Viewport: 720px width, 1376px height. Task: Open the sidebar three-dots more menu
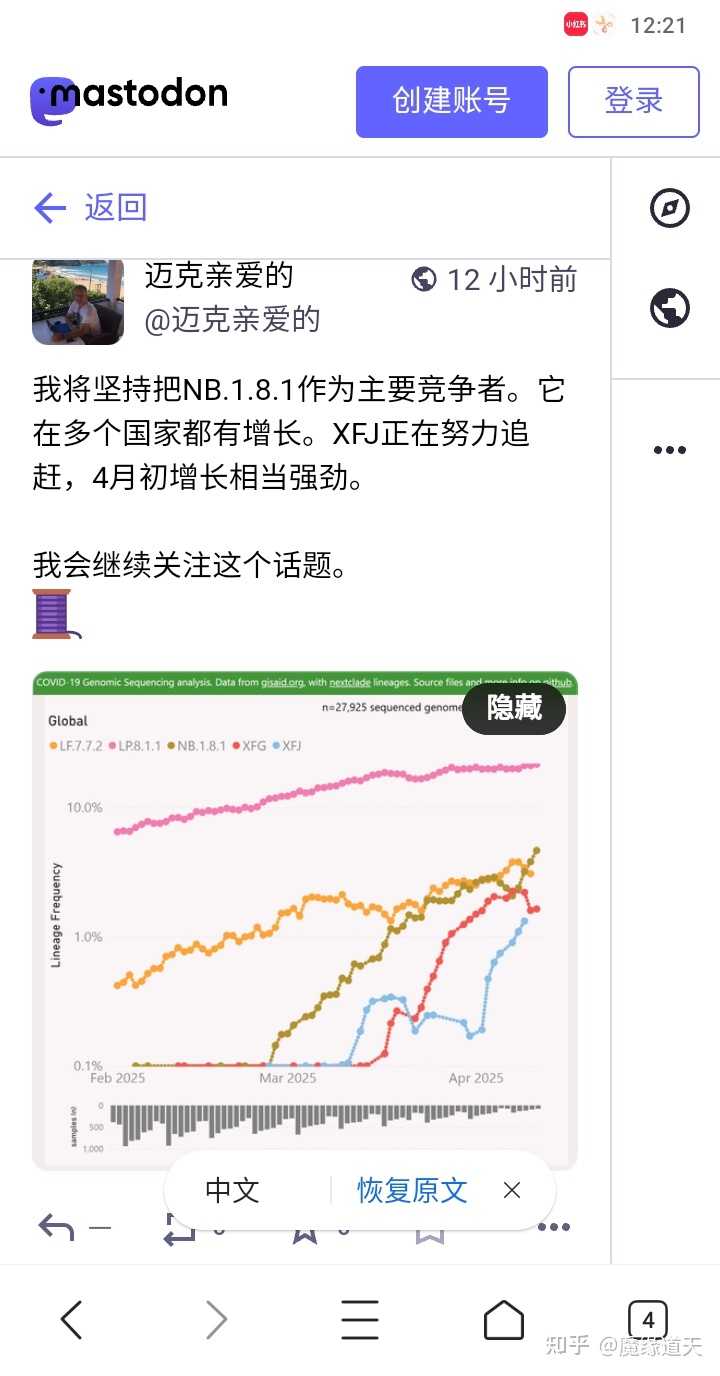[x=669, y=450]
